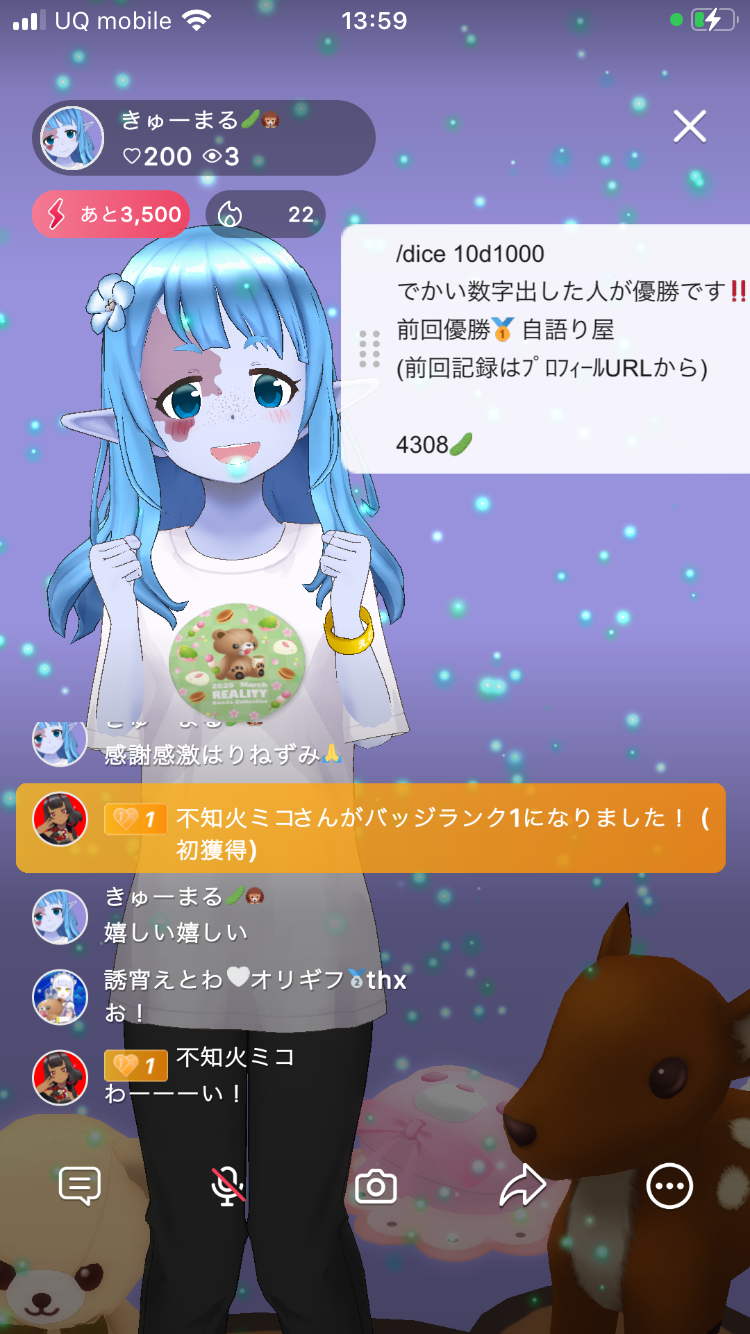
Task: Open the comment input icon
Action: (80, 1187)
